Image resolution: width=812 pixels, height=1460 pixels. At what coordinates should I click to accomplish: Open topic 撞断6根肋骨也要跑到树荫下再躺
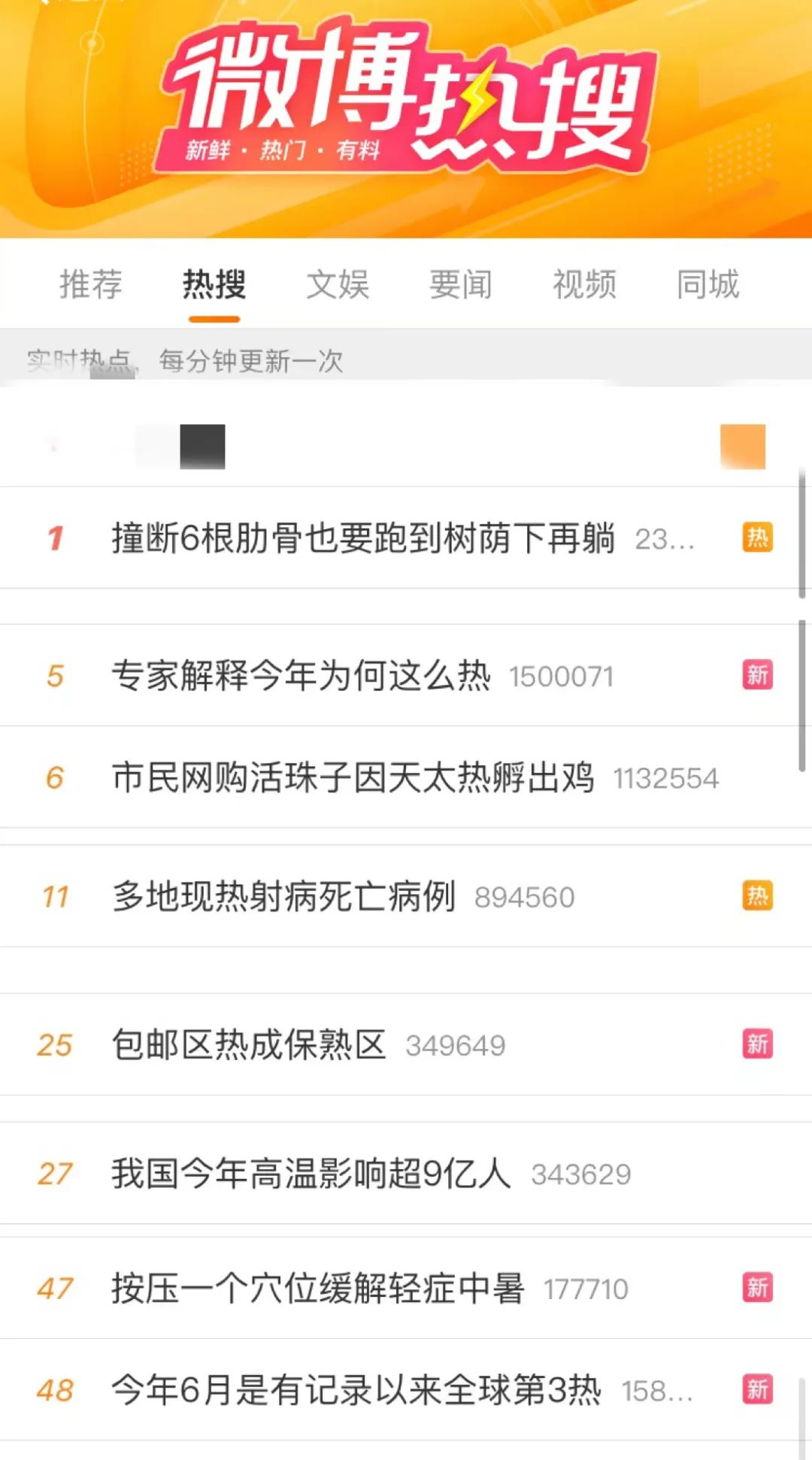tap(363, 538)
